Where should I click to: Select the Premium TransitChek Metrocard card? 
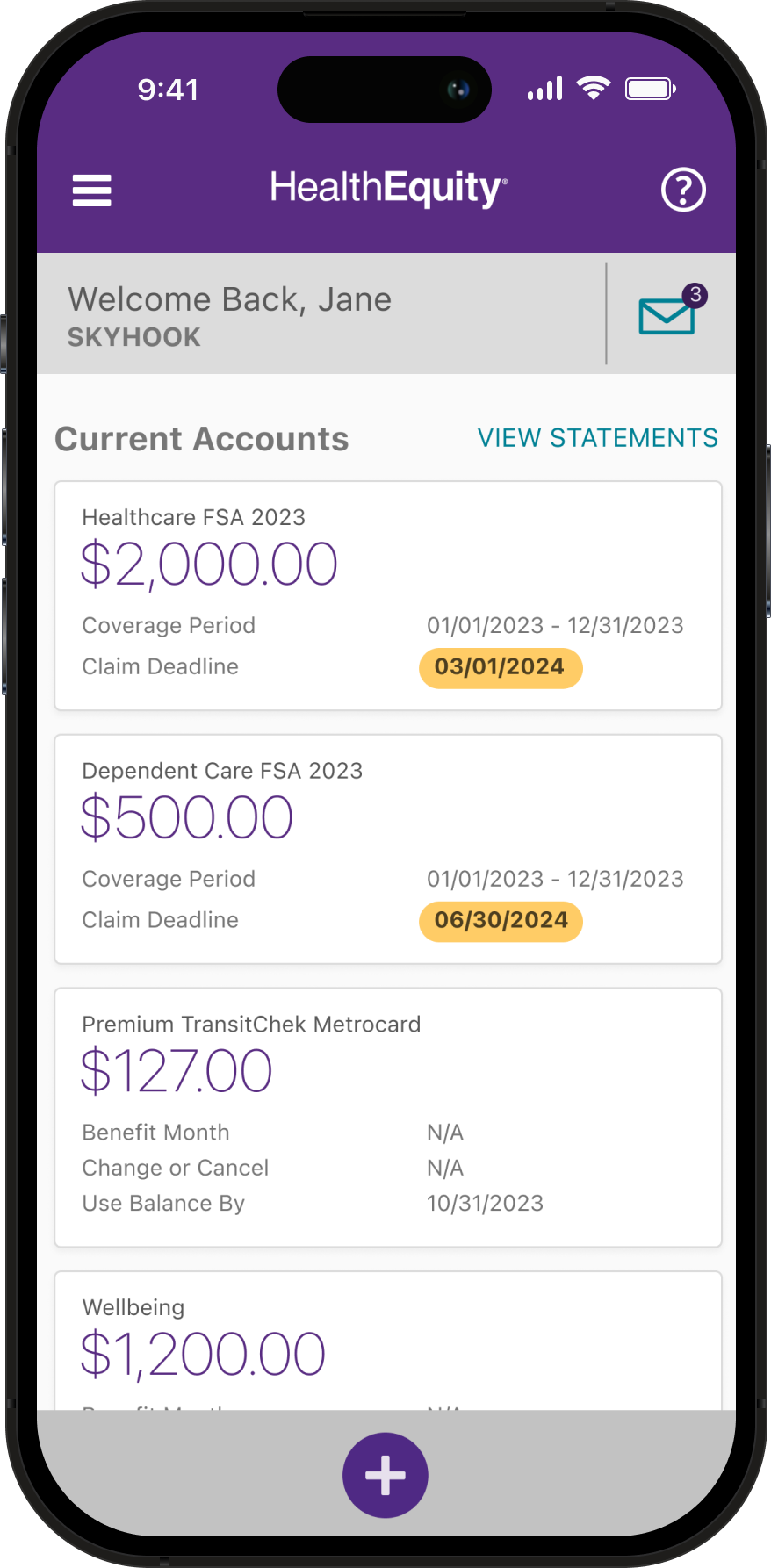pyautogui.click(x=386, y=1116)
